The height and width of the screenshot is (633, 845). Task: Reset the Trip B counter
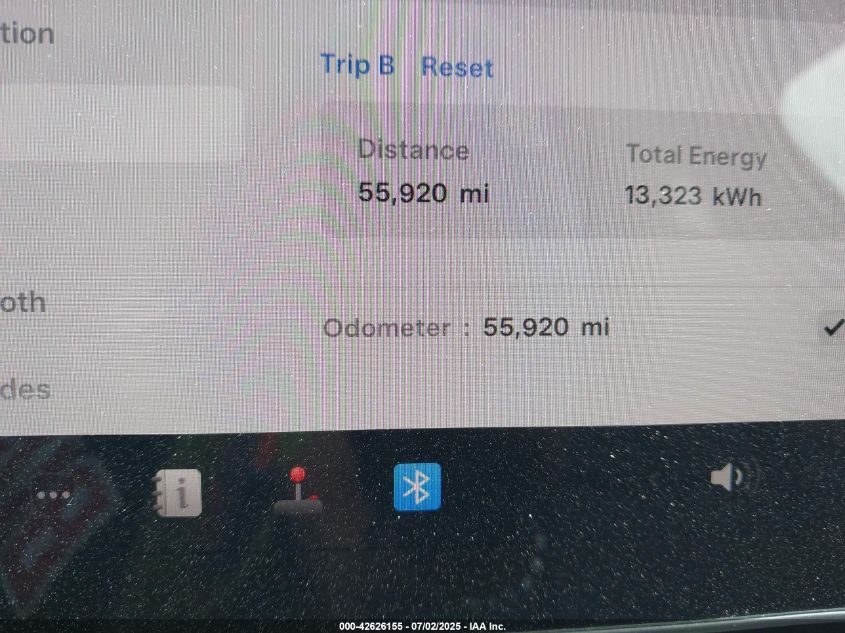tap(457, 67)
